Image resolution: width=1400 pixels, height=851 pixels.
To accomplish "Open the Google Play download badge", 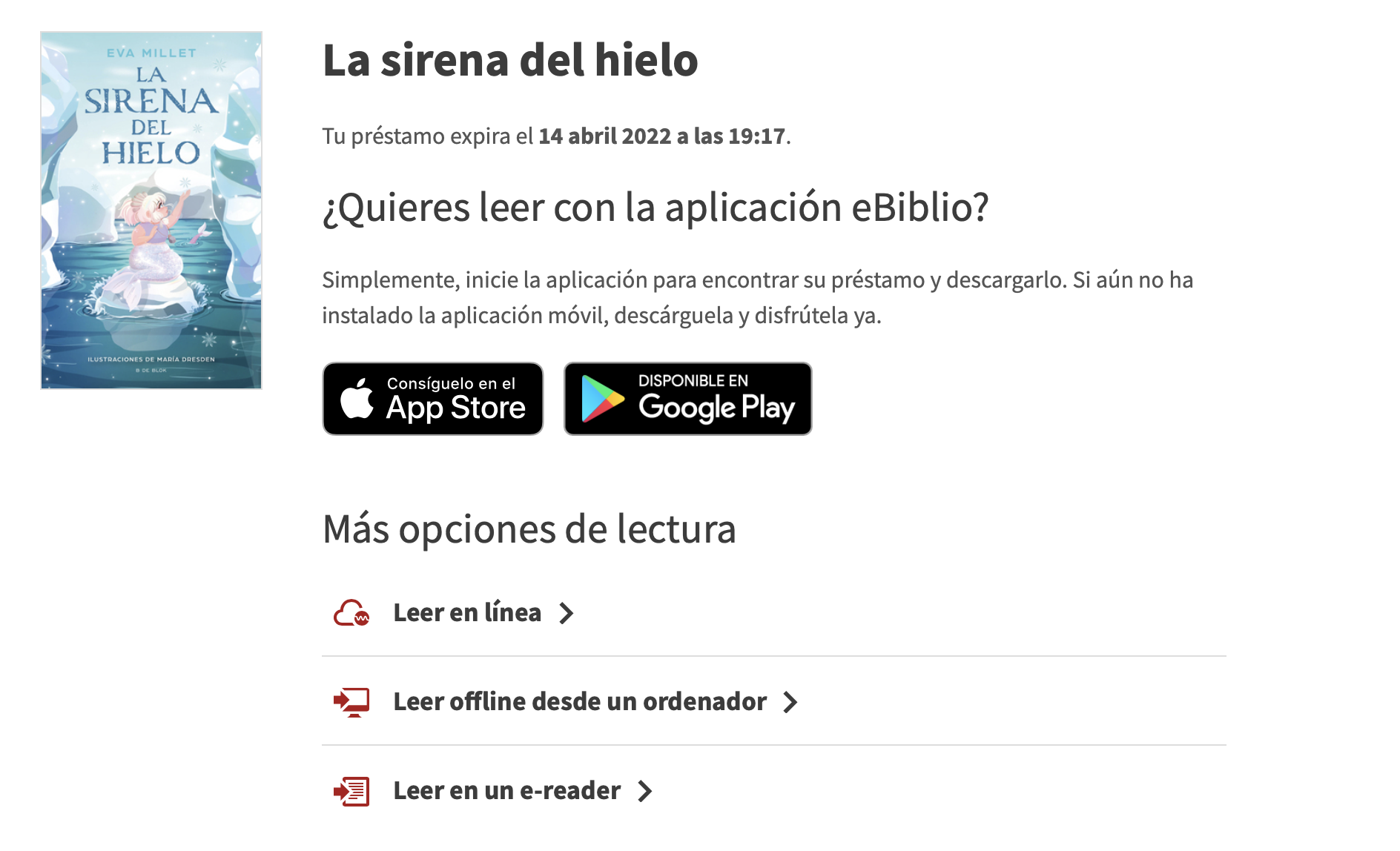I will click(x=687, y=399).
